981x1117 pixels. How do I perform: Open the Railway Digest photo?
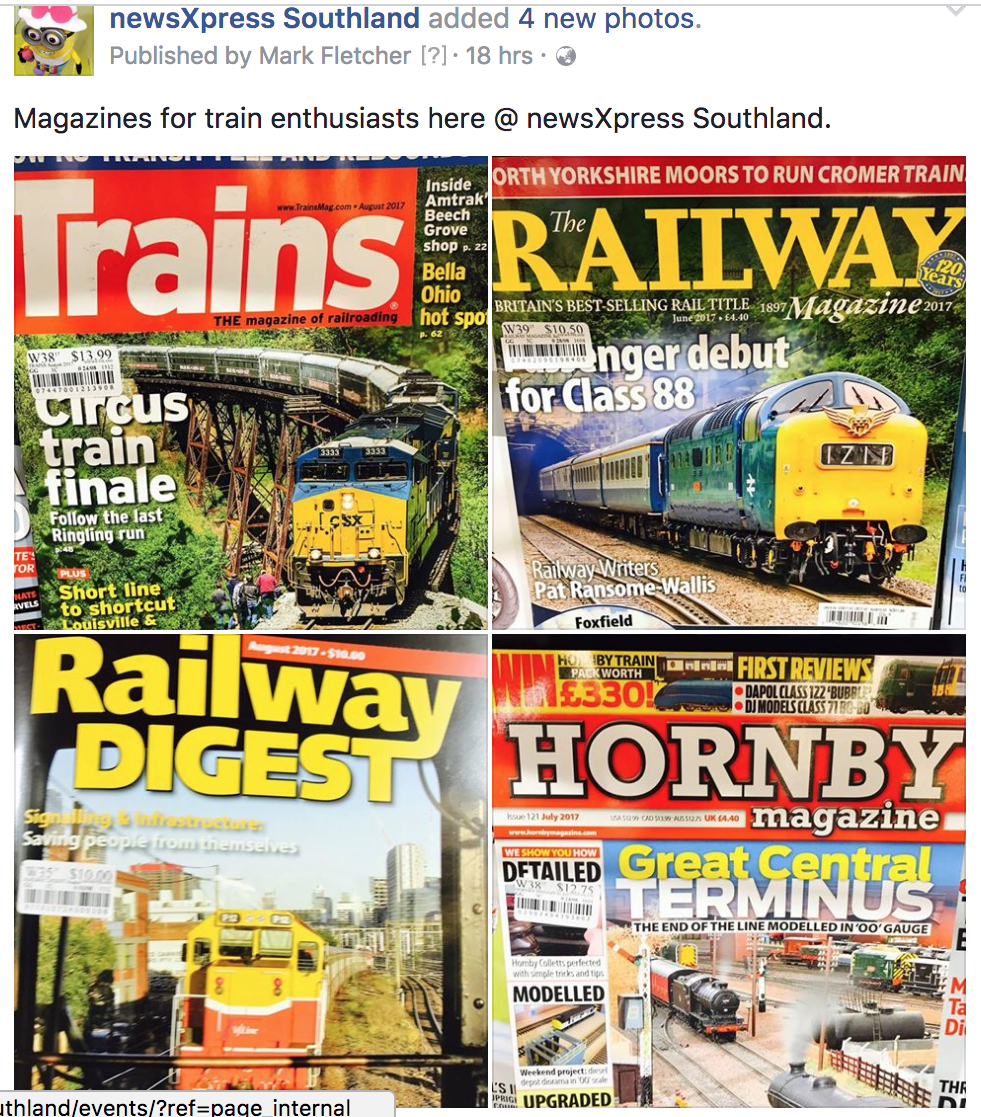point(251,870)
